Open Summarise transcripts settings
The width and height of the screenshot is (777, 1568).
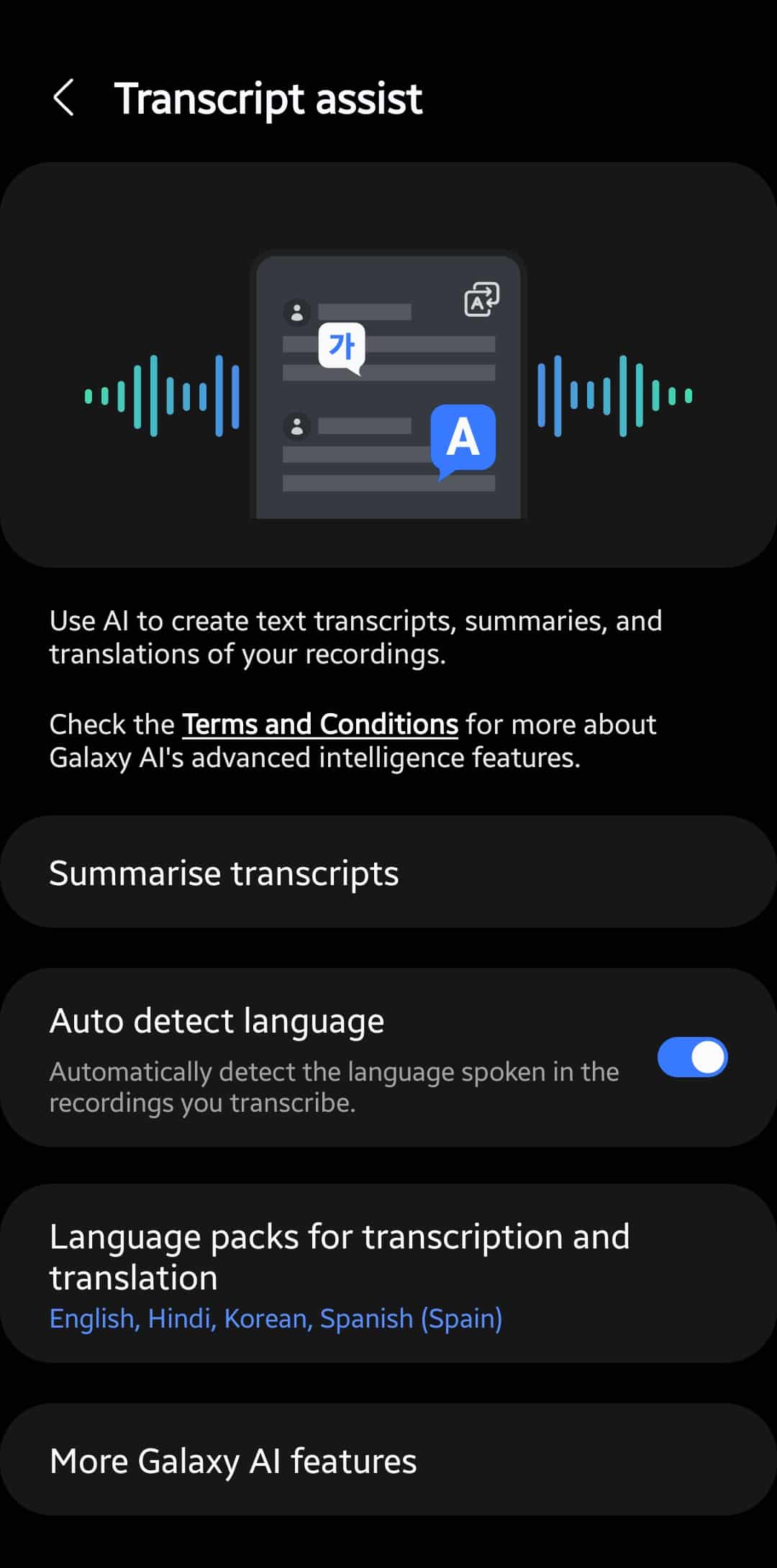(388, 872)
